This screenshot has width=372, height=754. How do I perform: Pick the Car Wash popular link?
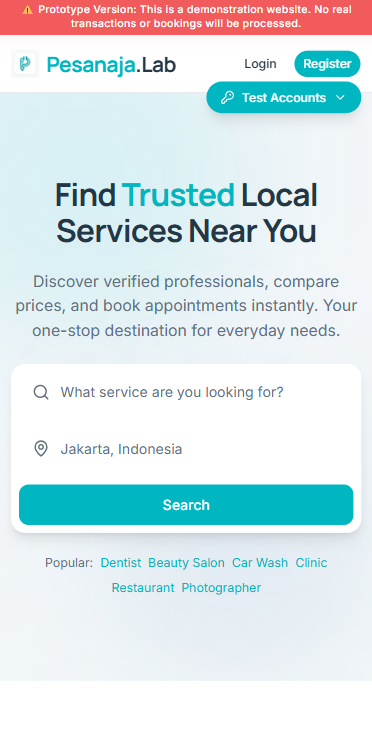pyautogui.click(x=260, y=563)
